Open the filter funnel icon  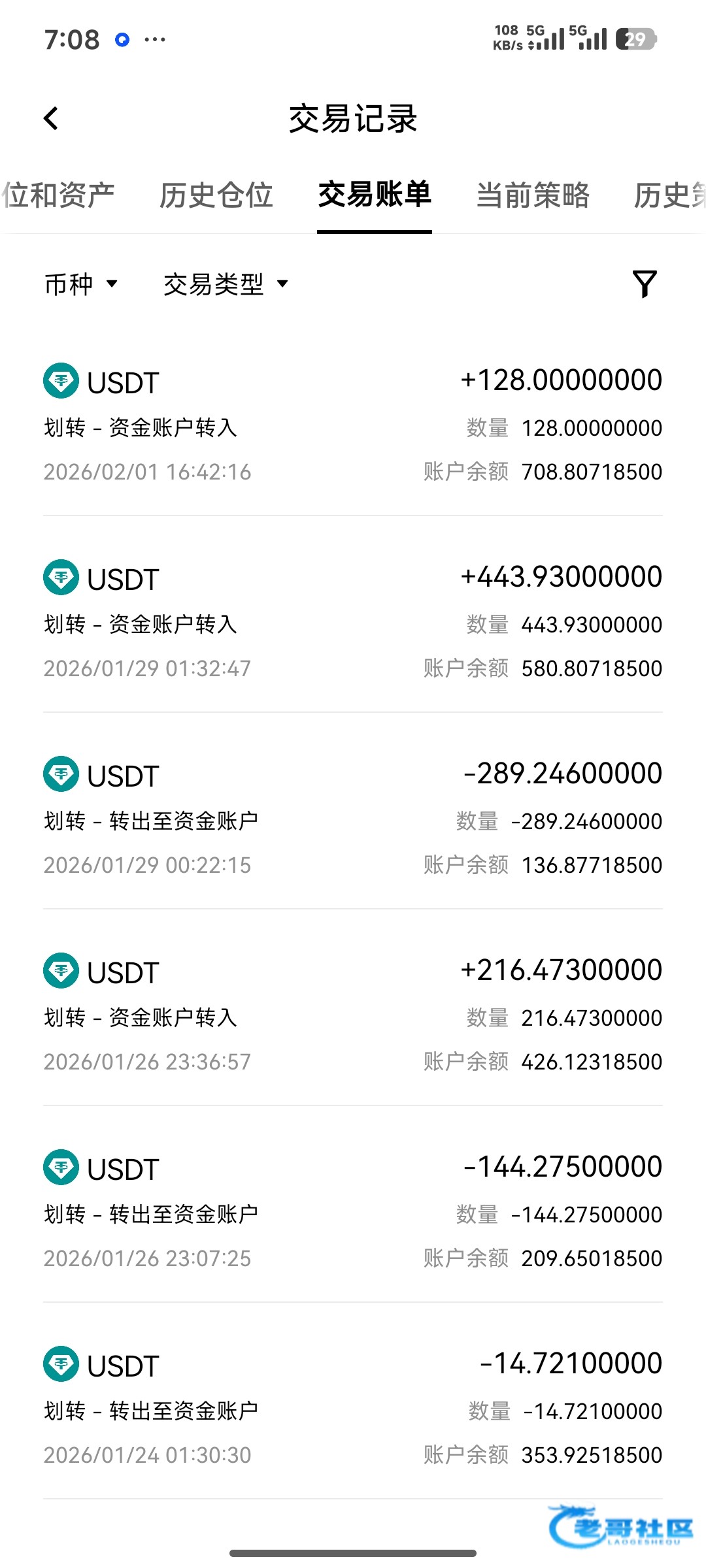coord(645,284)
